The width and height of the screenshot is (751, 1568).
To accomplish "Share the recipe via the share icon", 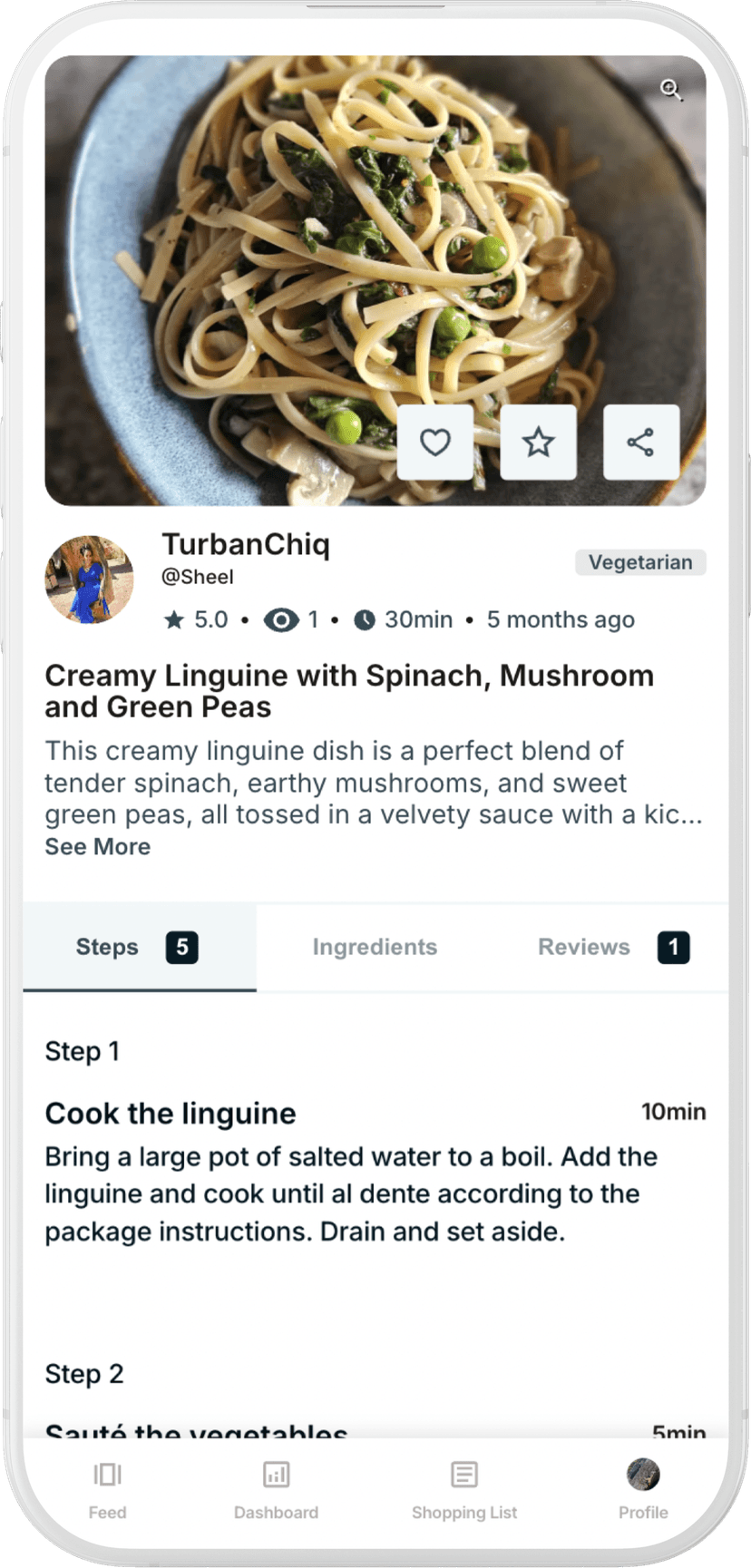I will coord(641,443).
